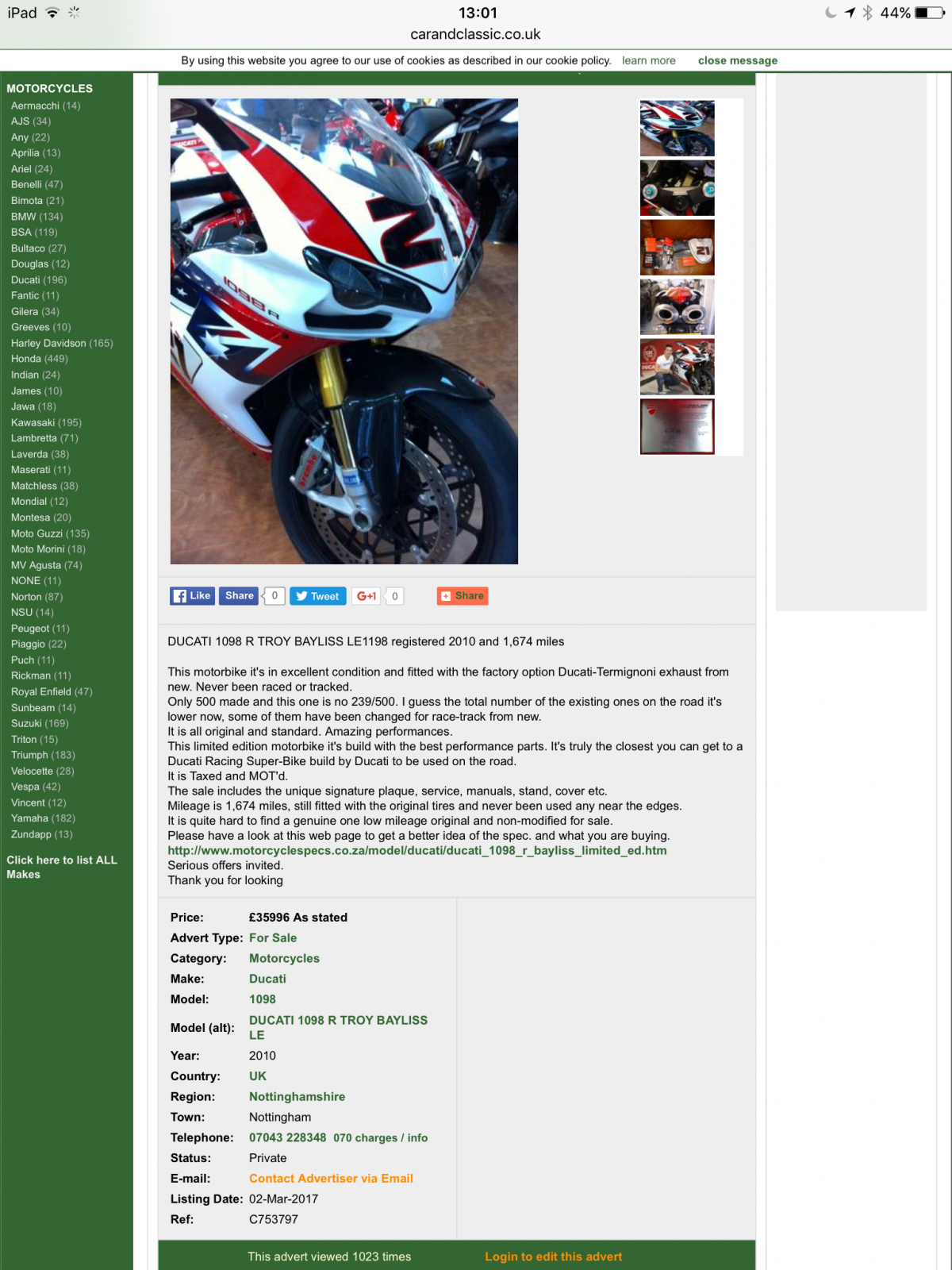
Task: Open the orange Share button
Action: coord(463,596)
